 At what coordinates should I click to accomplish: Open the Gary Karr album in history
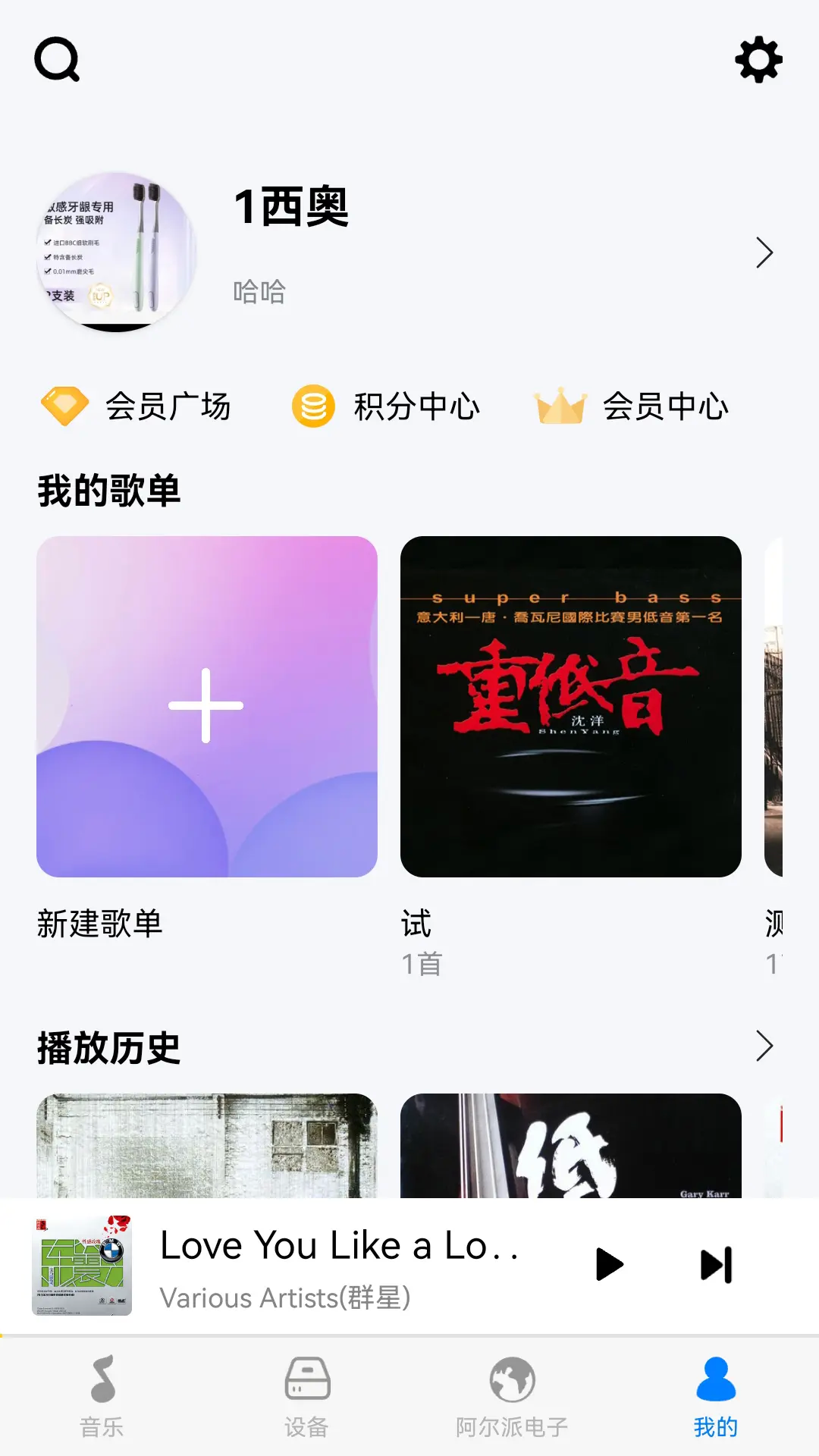570,1146
